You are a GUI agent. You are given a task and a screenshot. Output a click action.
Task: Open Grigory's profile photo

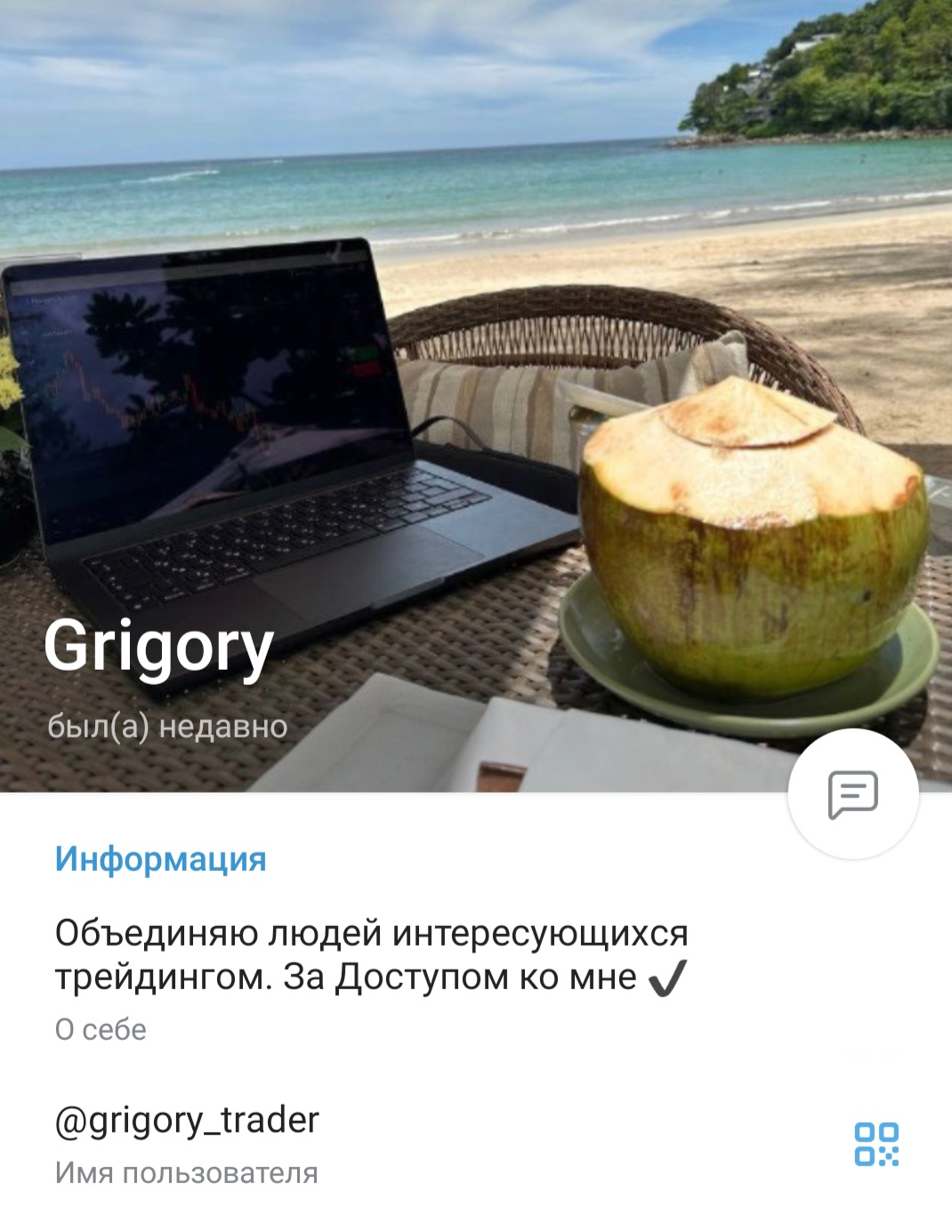point(476,356)
